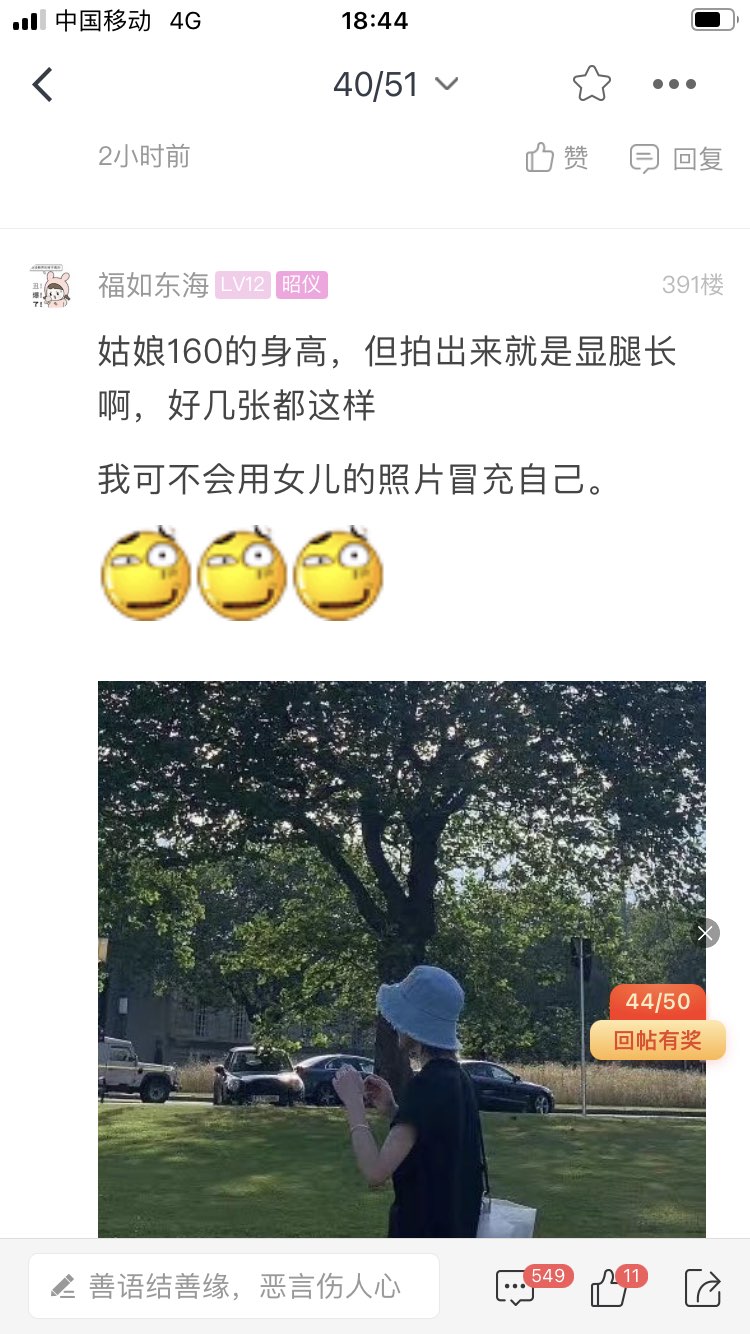Screen dimensions: 750x1334
Task: Like the comment posted 2小时前
Action: (557, 158)
